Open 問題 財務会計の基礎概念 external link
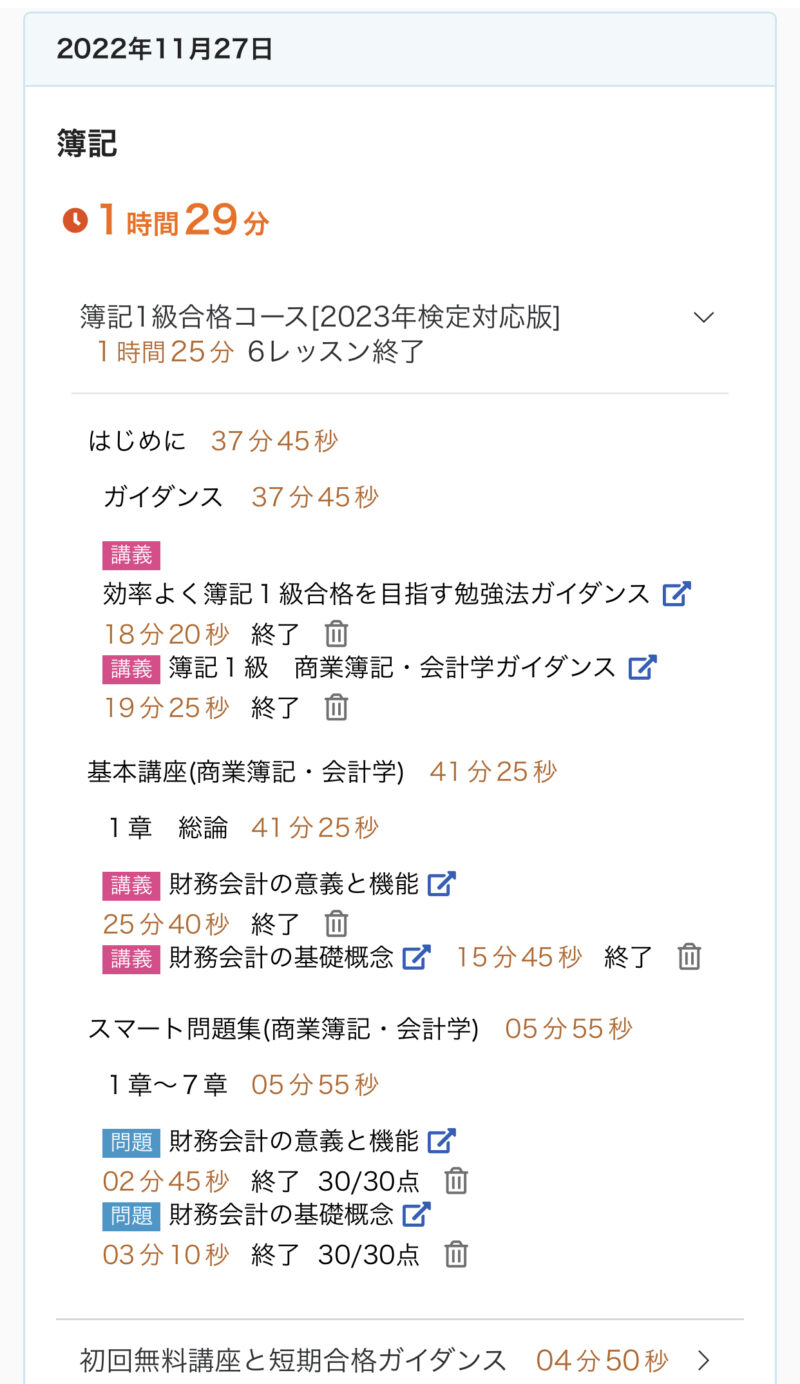 [x=416, y=1215]
